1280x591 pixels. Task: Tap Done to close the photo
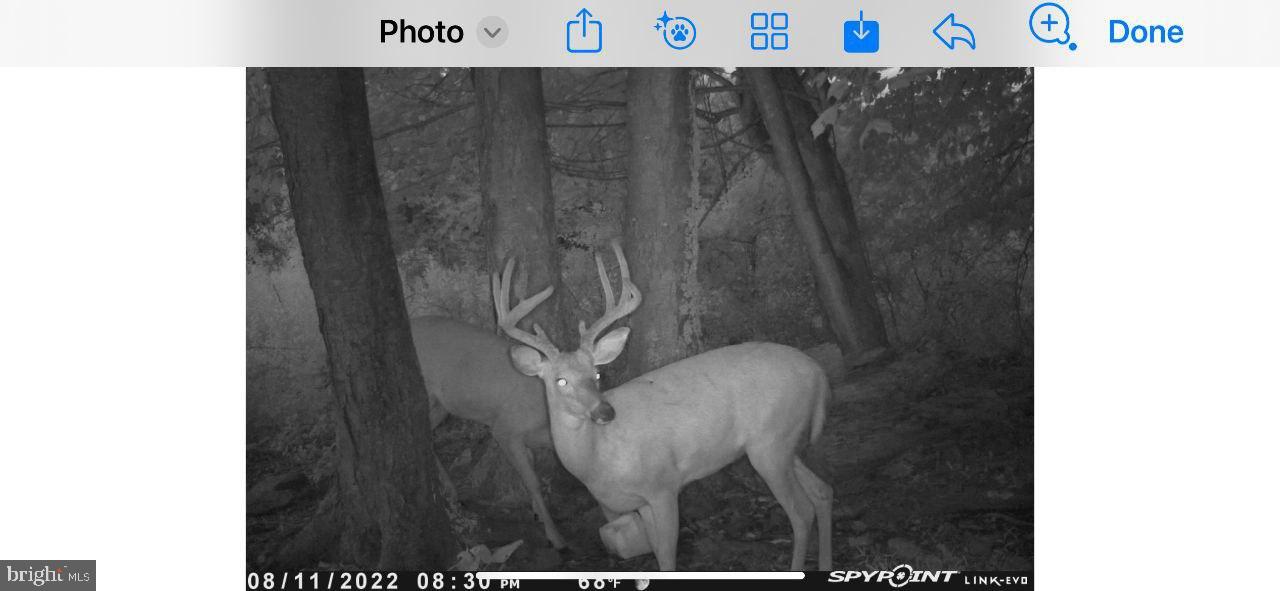pos(1145,32)
